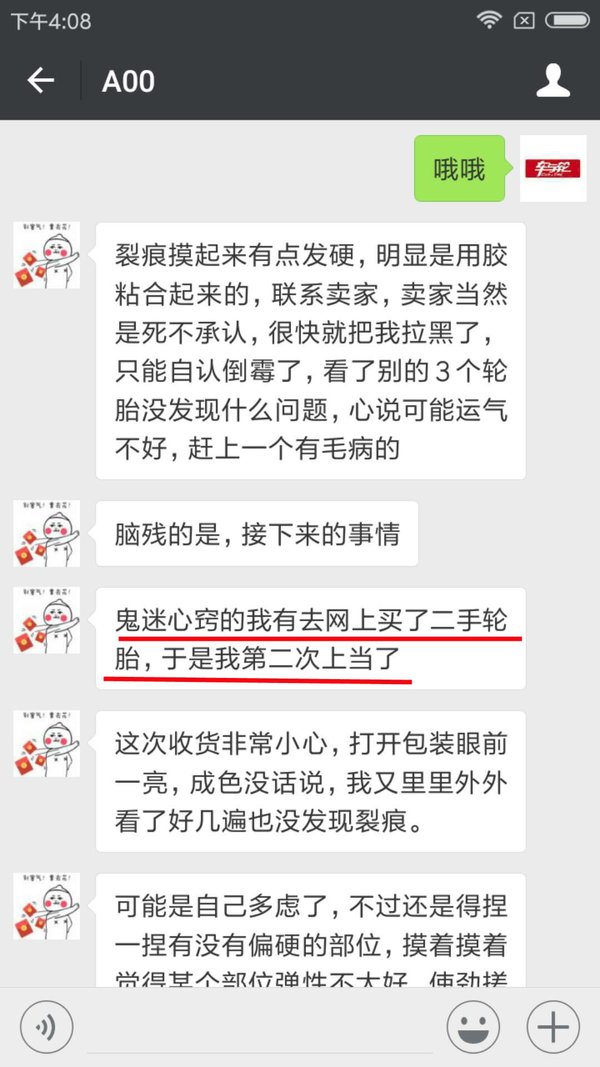The height and width of the screenshot is (1067, 600).
Task: Open sender's avatar beside 脑残的是 message
Action: click(47, 534)
